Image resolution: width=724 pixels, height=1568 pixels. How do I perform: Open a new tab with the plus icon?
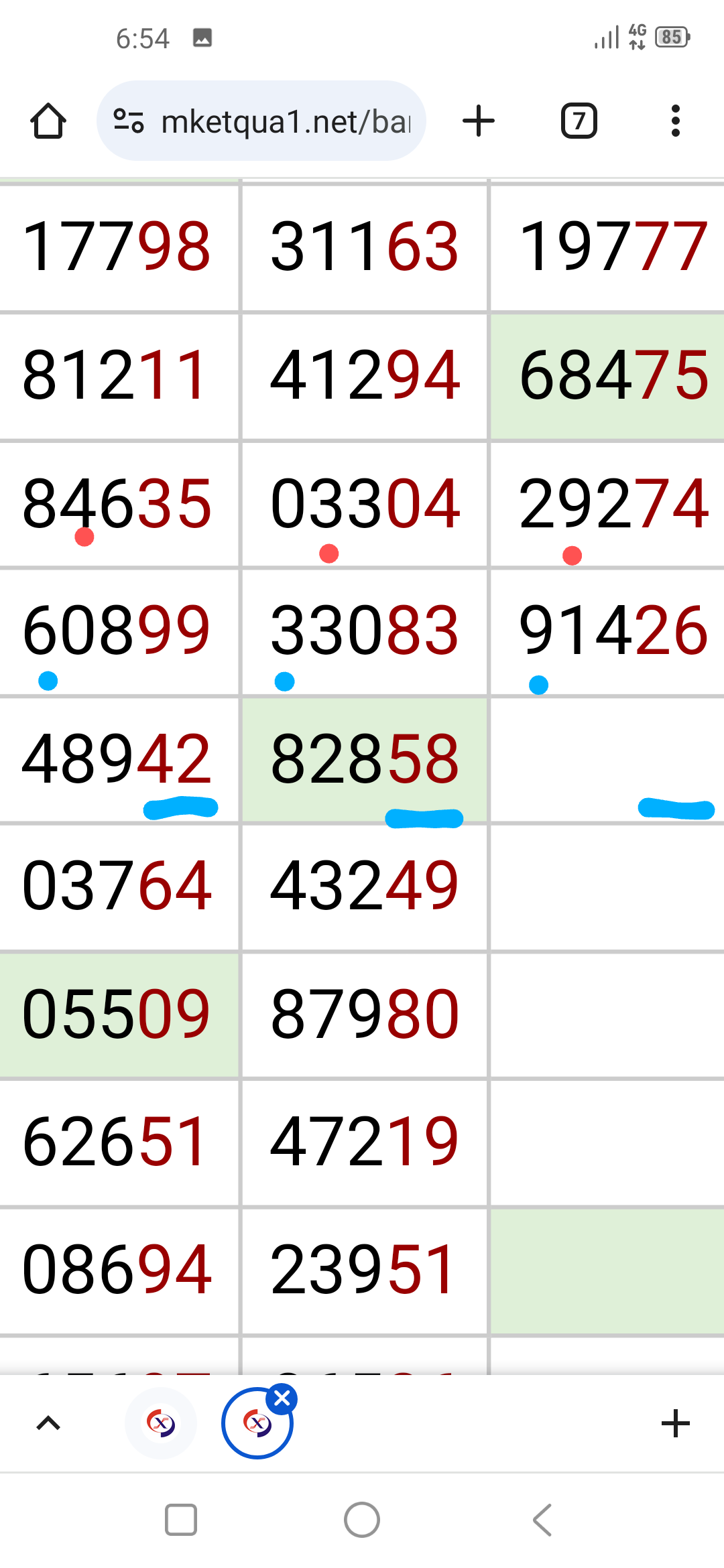coord(479,121)
